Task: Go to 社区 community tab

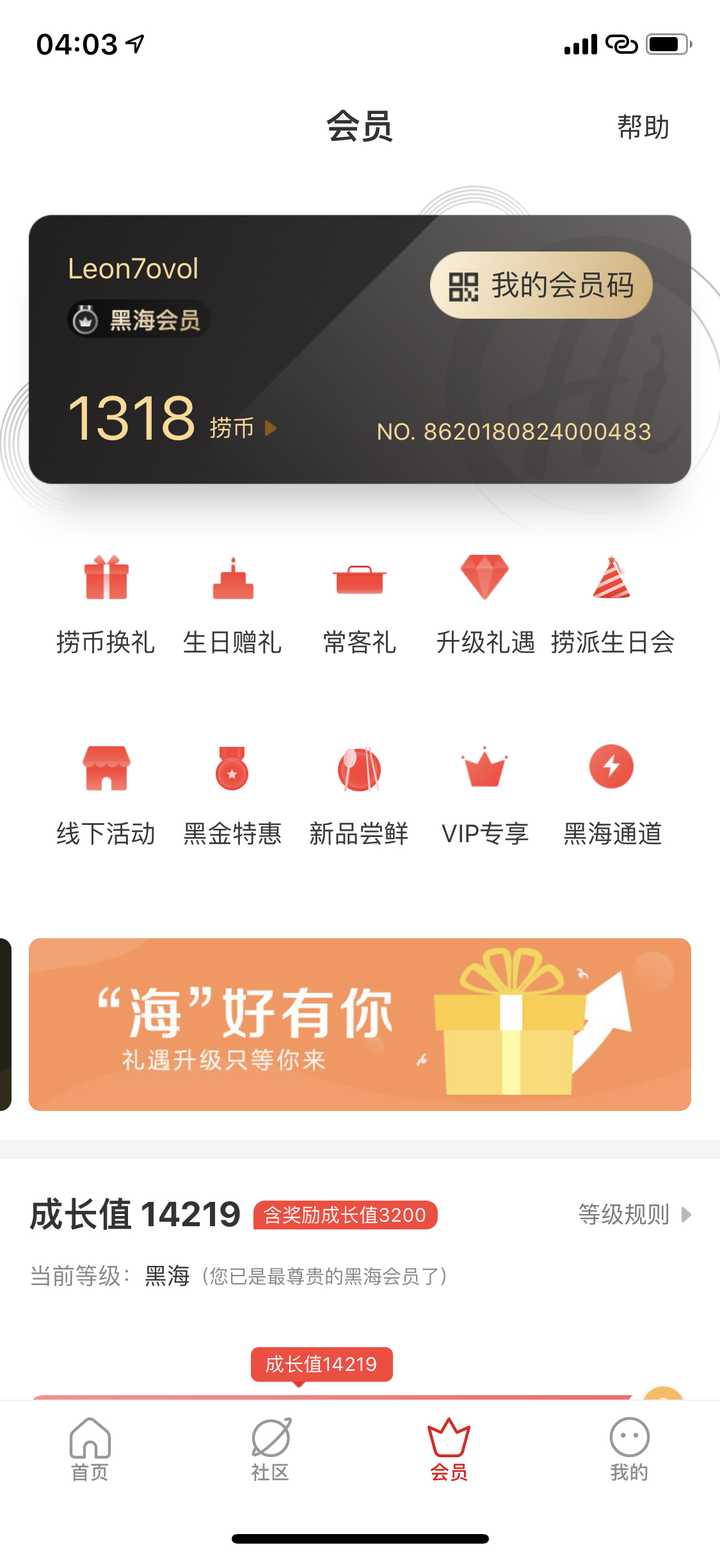Action: pos(270,1449)
